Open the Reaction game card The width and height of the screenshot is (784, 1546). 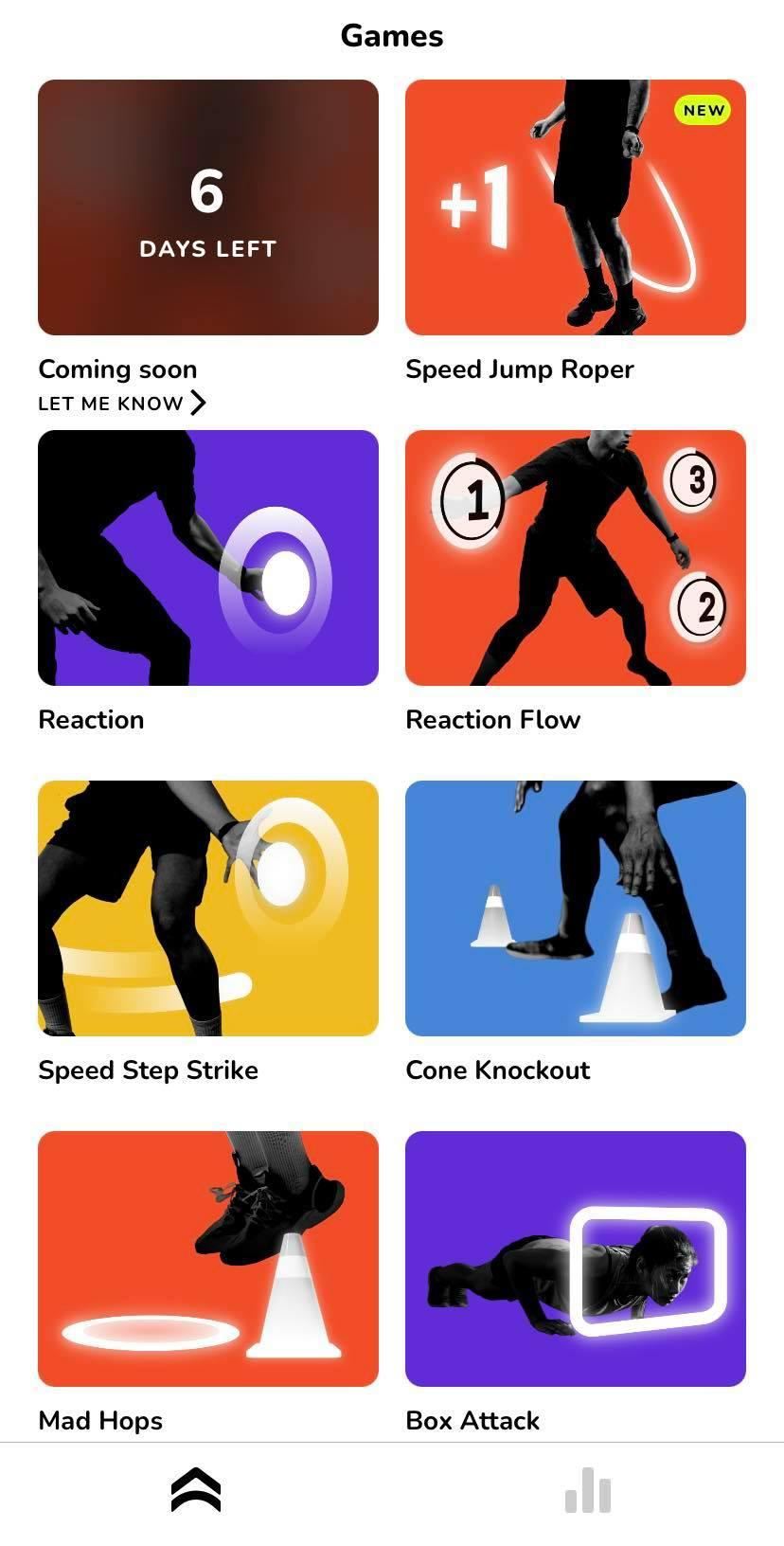pyautogui.click(x=207, y=558)
